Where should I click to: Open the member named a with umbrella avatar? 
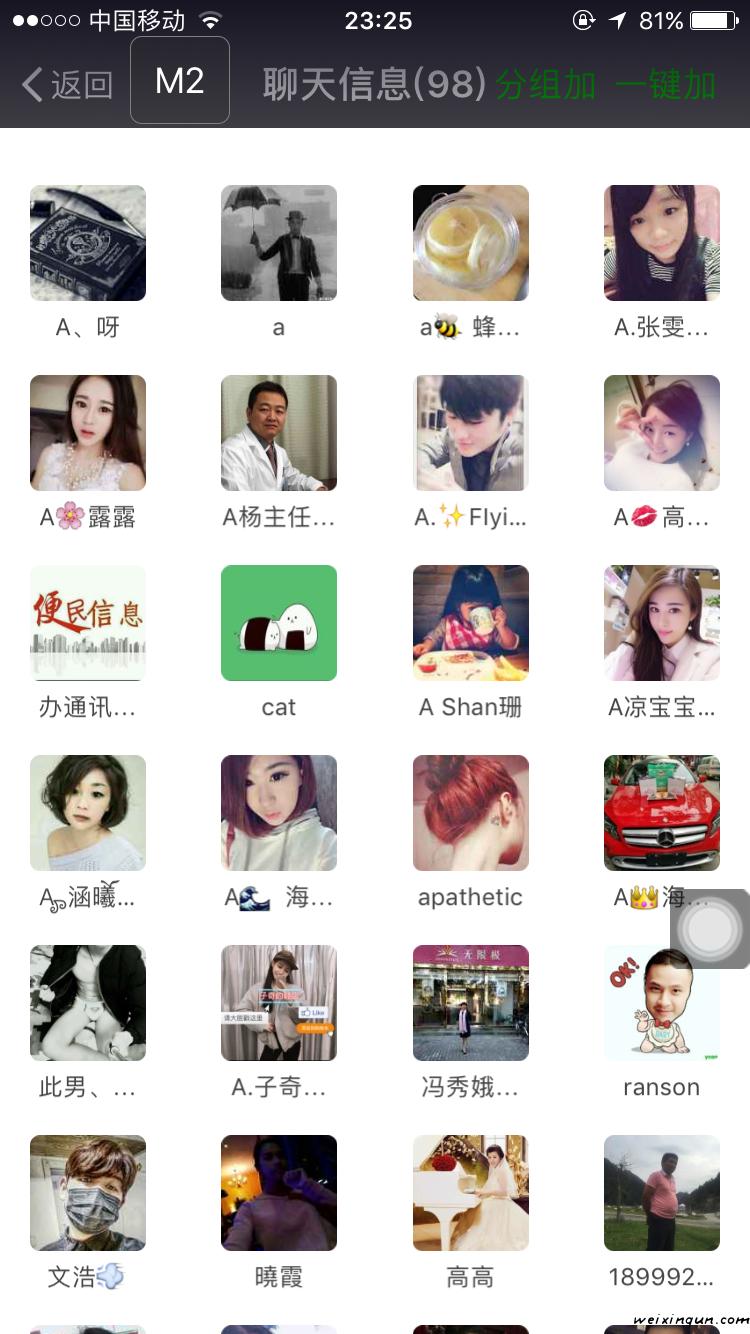pos(279,243)
